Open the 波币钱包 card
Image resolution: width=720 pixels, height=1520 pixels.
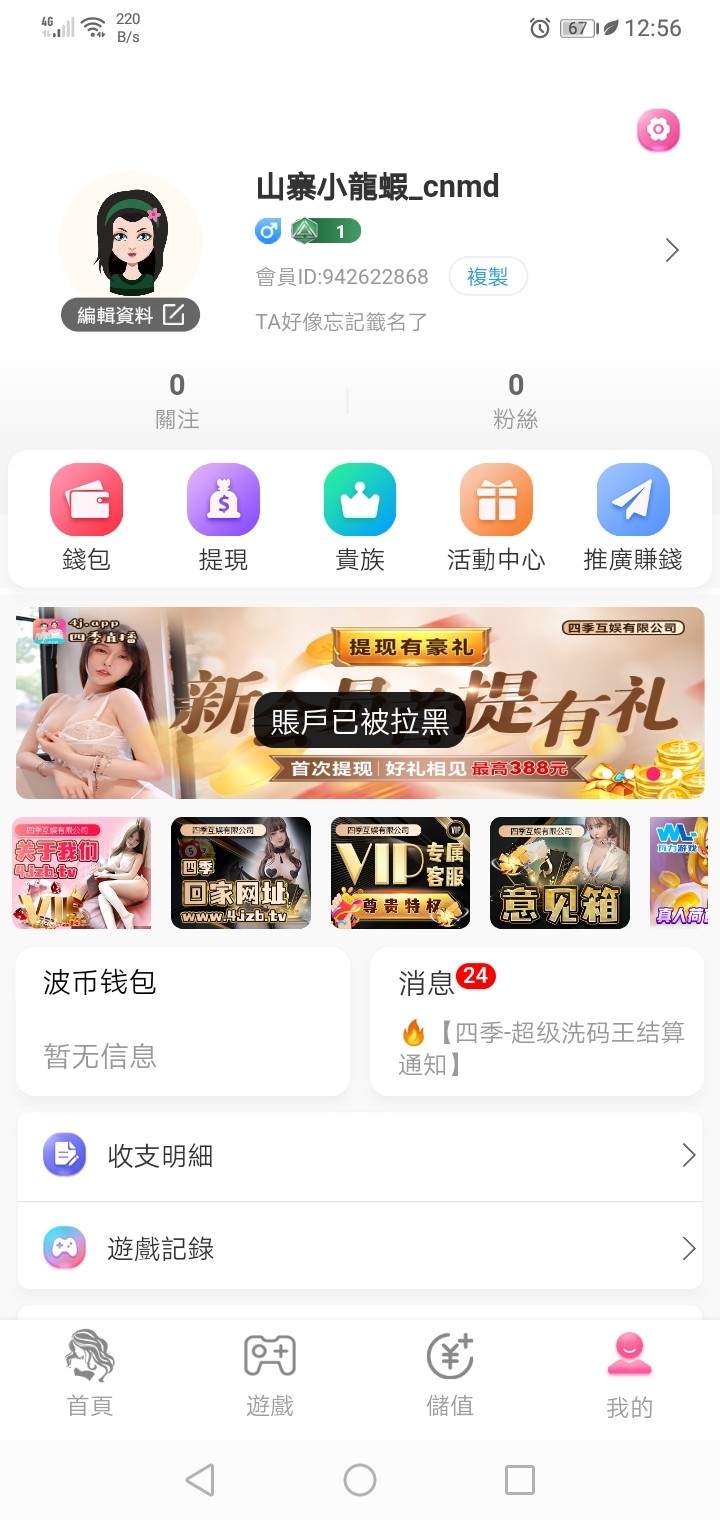[x=183, y=1021]
